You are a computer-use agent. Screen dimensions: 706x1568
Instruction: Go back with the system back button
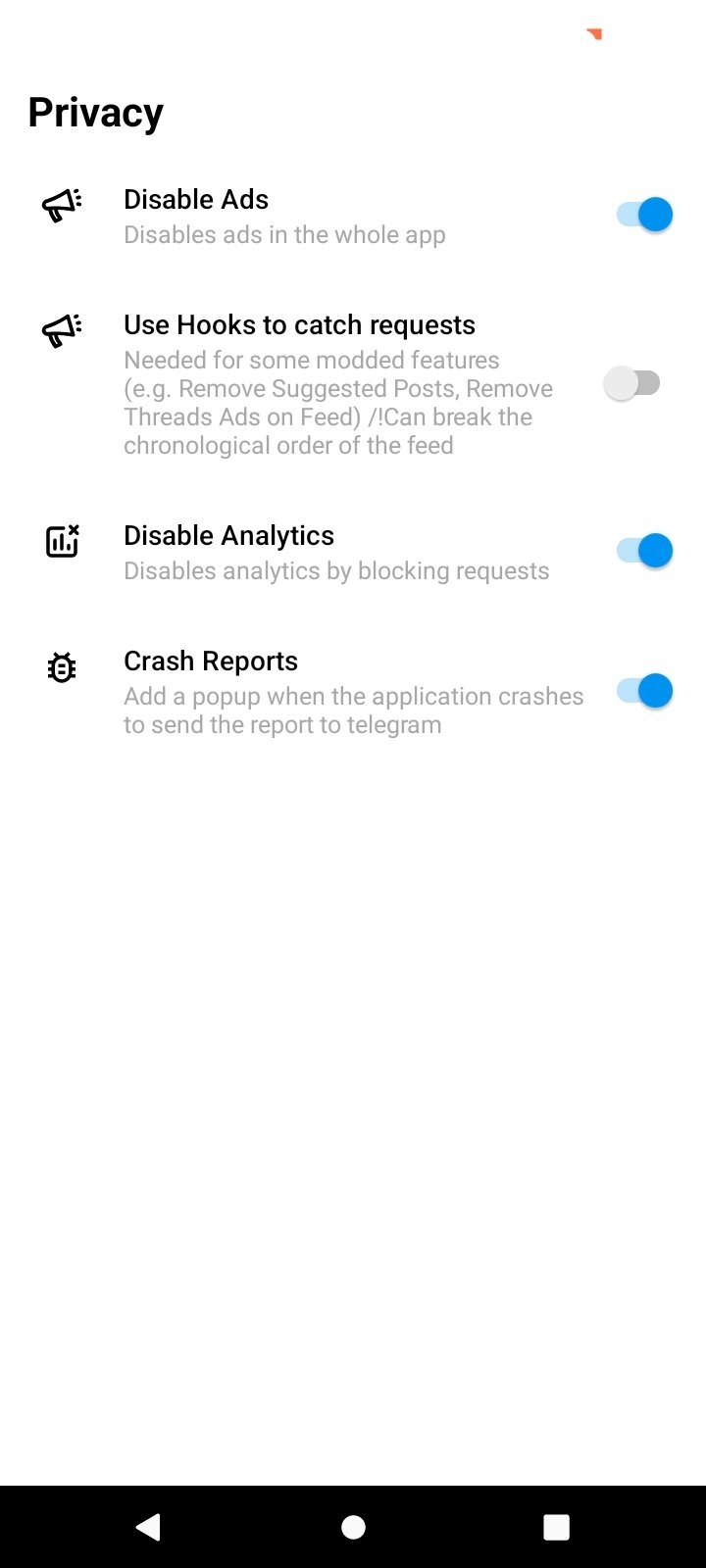[148, 1527]
